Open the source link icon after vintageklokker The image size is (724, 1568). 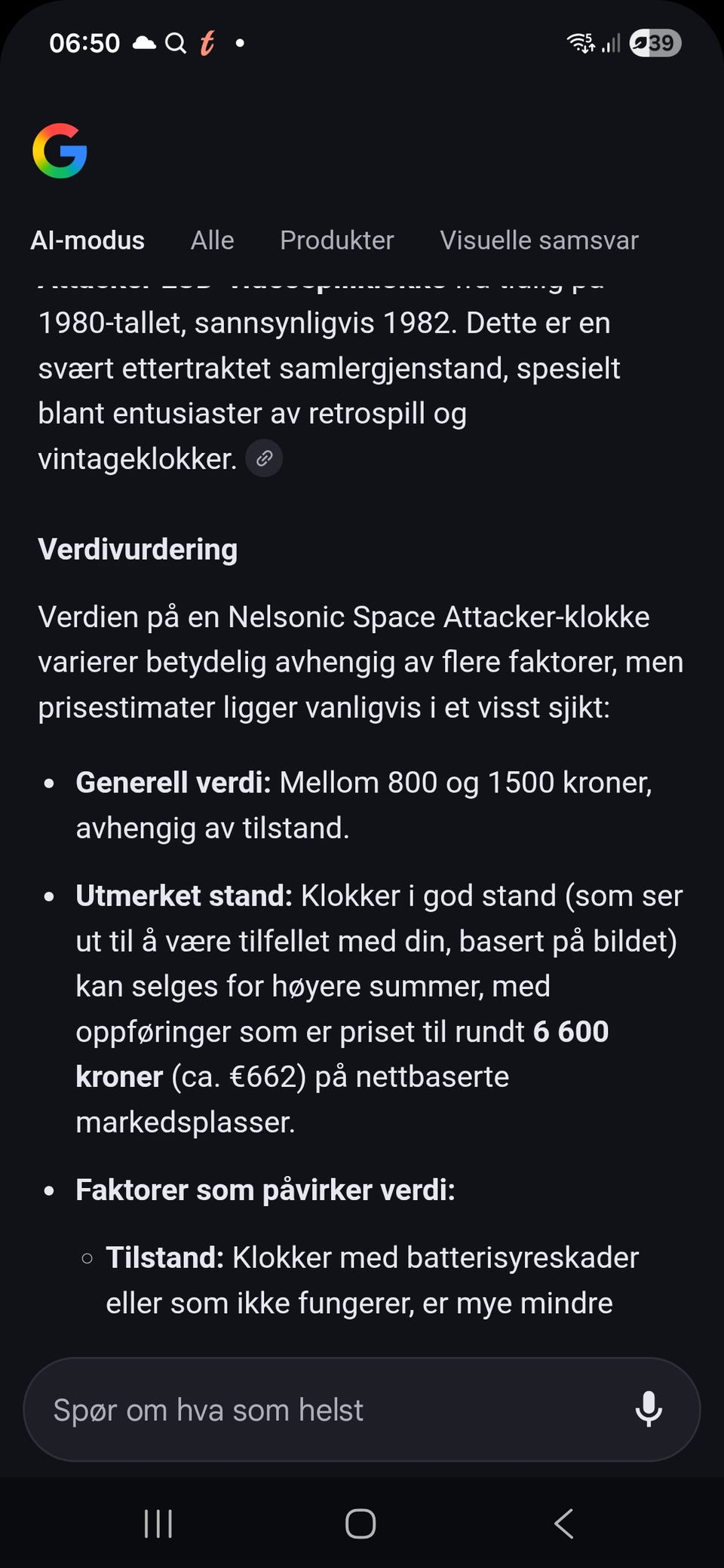tap(264, 458)
